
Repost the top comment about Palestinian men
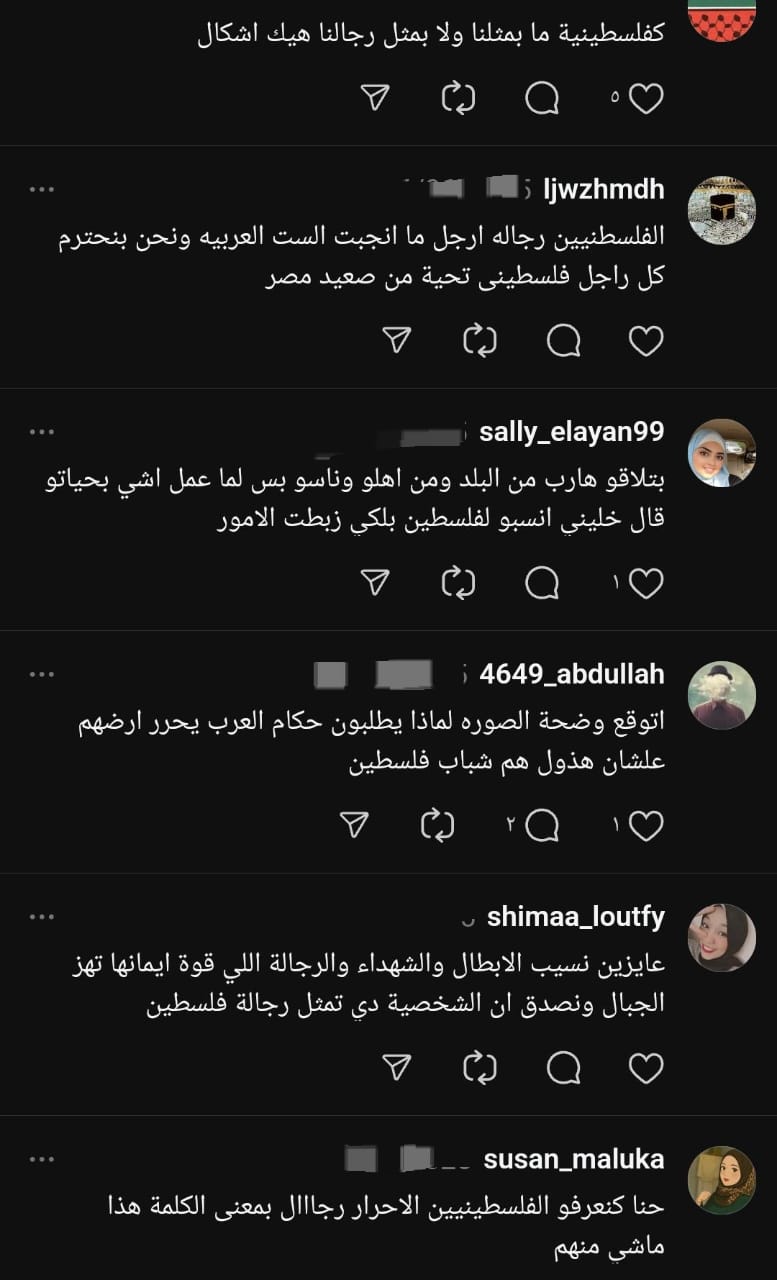pyautogui.click(x=458, y=98)
